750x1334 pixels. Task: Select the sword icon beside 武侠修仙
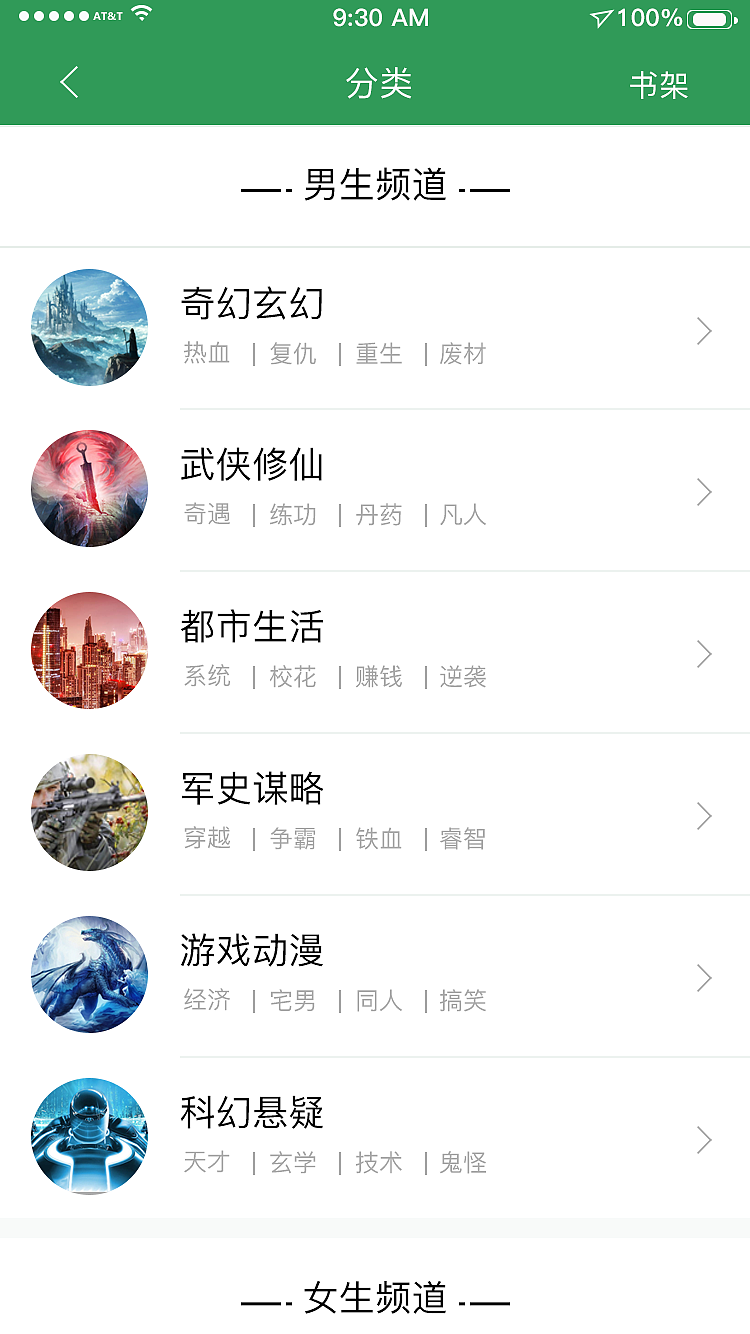(89, 489)
